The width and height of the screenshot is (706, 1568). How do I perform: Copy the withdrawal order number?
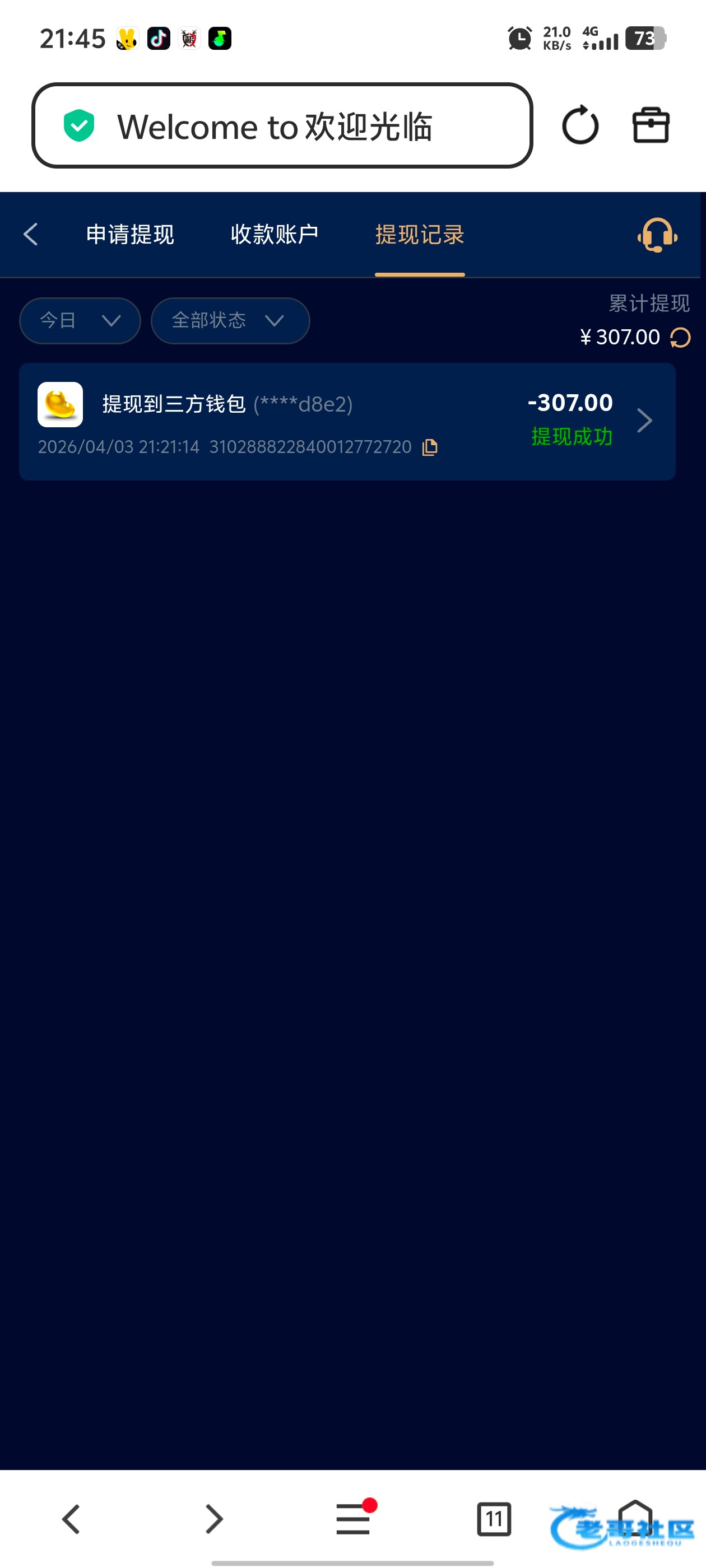(430, 447)
